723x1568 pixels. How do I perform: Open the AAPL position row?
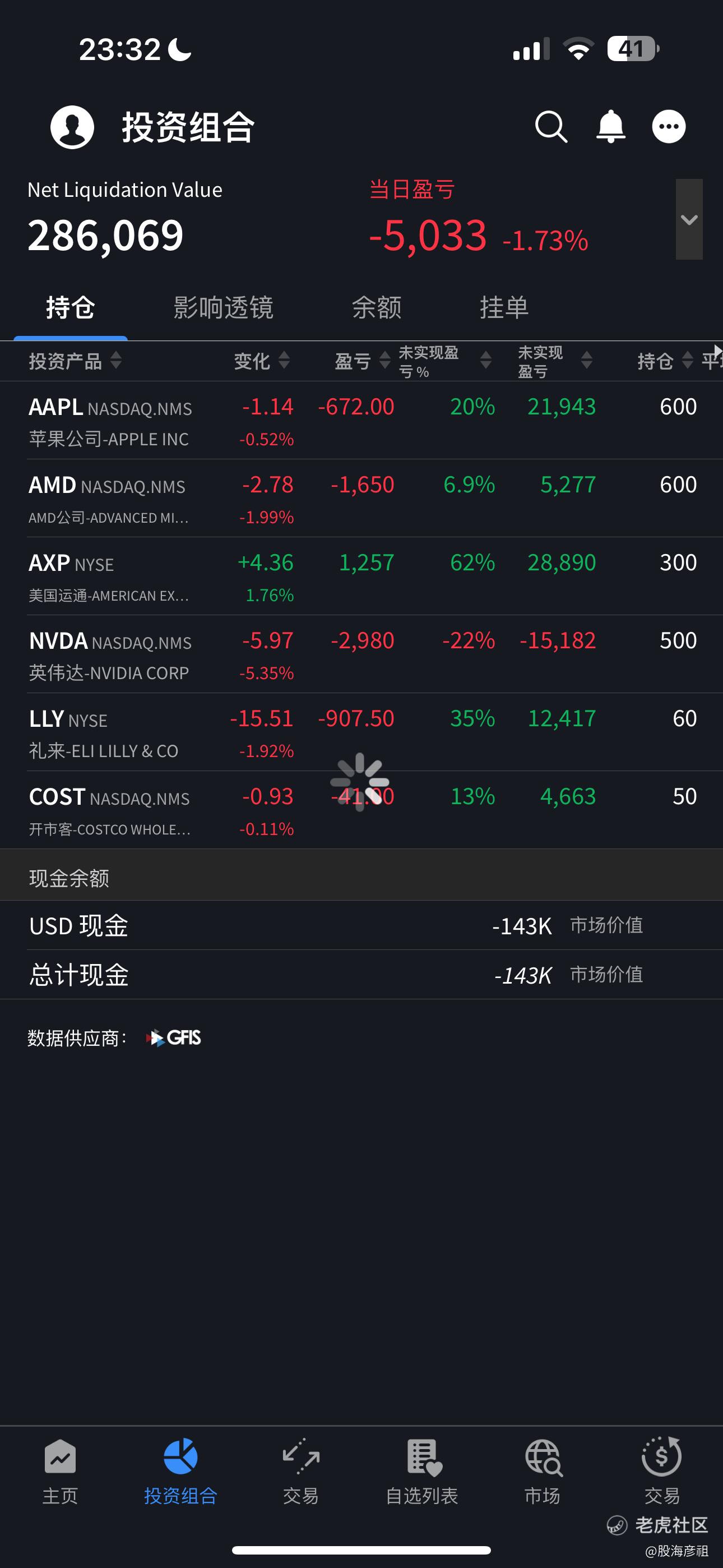pyautogui.click(x=361, y=421)
